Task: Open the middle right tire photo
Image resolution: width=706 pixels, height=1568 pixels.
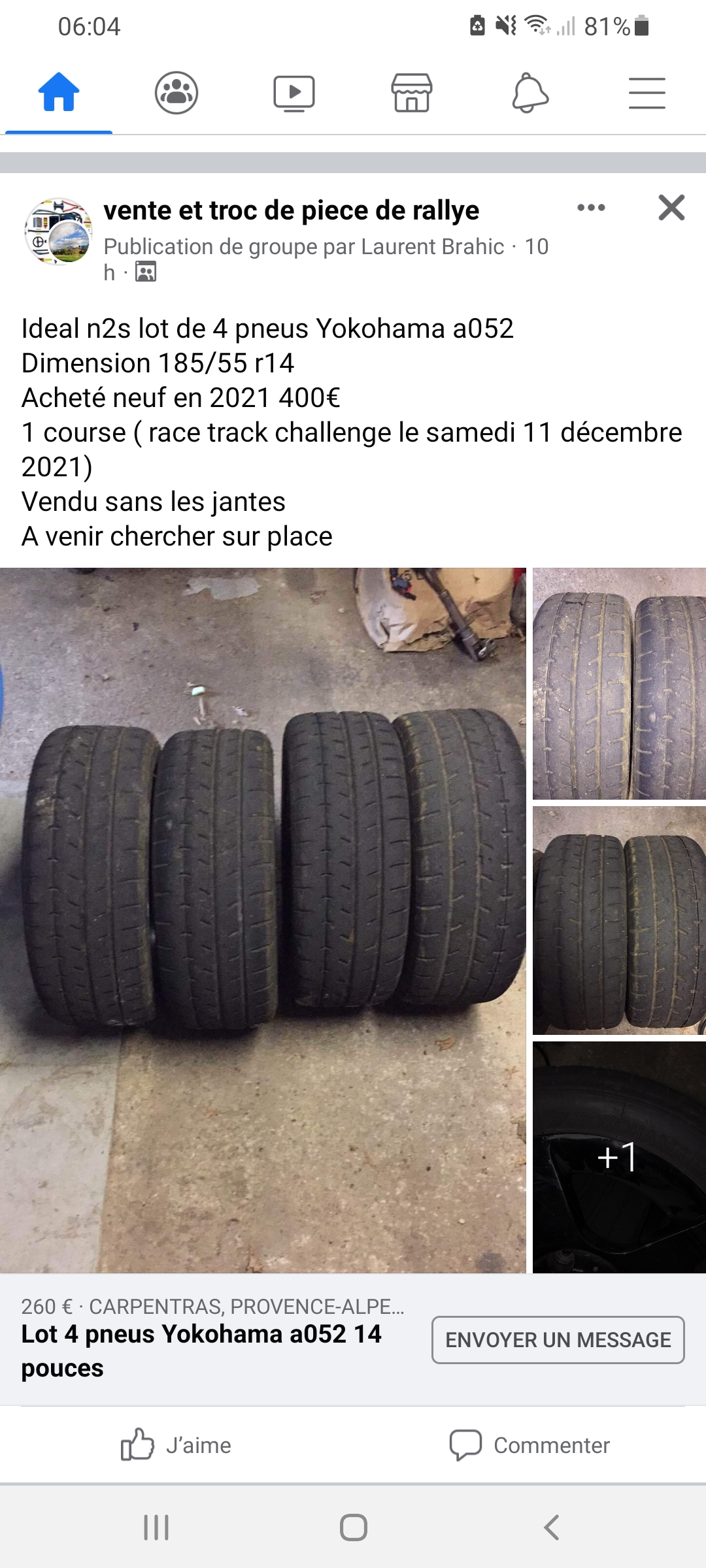Action: pos(619,921)
